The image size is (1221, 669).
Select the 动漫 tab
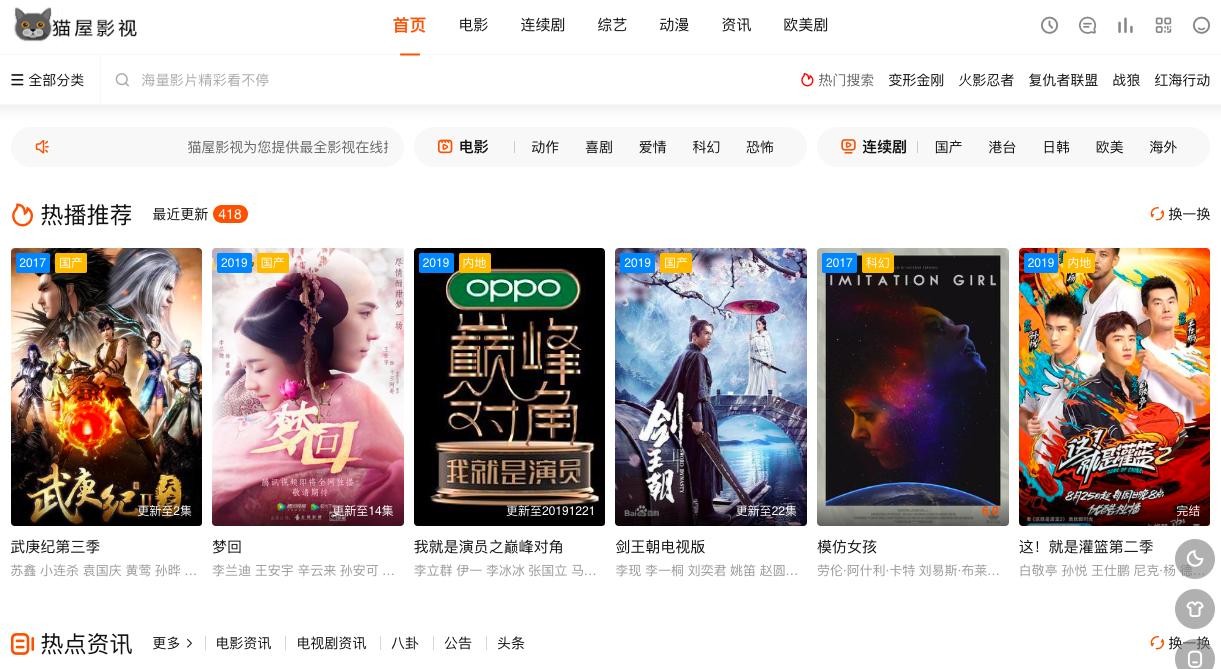point(674,25)
